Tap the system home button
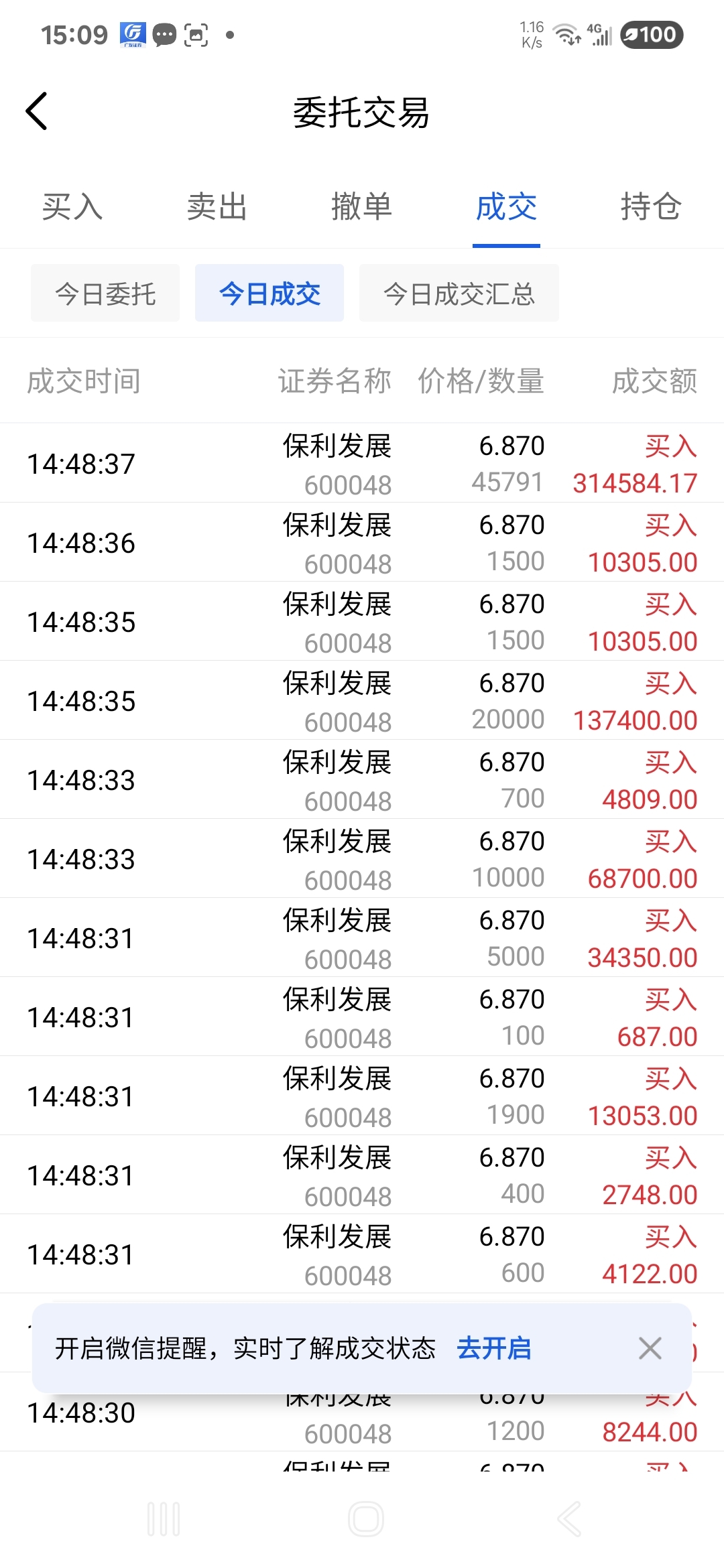Screen dimensions: 724x1568 coord(366,1519)
